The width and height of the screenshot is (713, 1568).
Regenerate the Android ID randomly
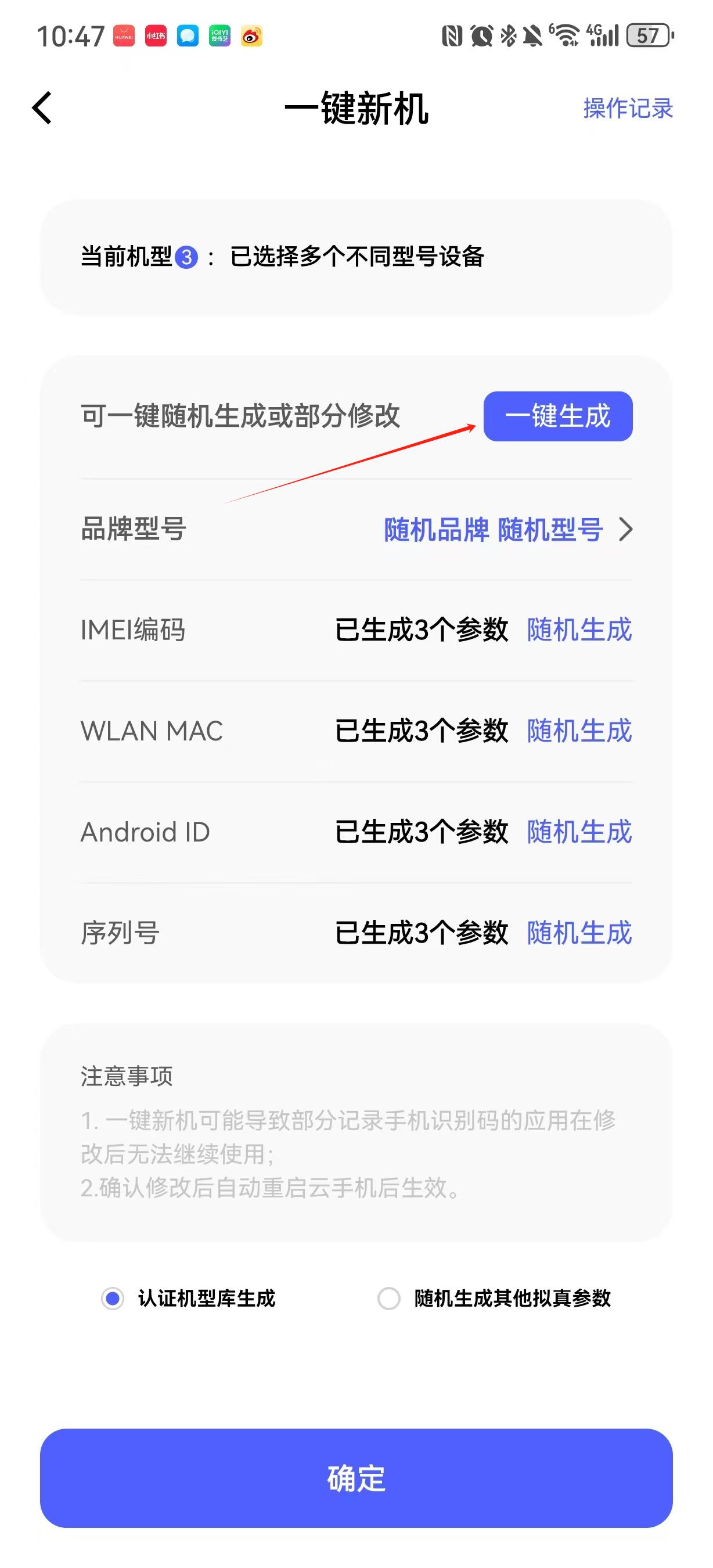(x=579, y=832)
